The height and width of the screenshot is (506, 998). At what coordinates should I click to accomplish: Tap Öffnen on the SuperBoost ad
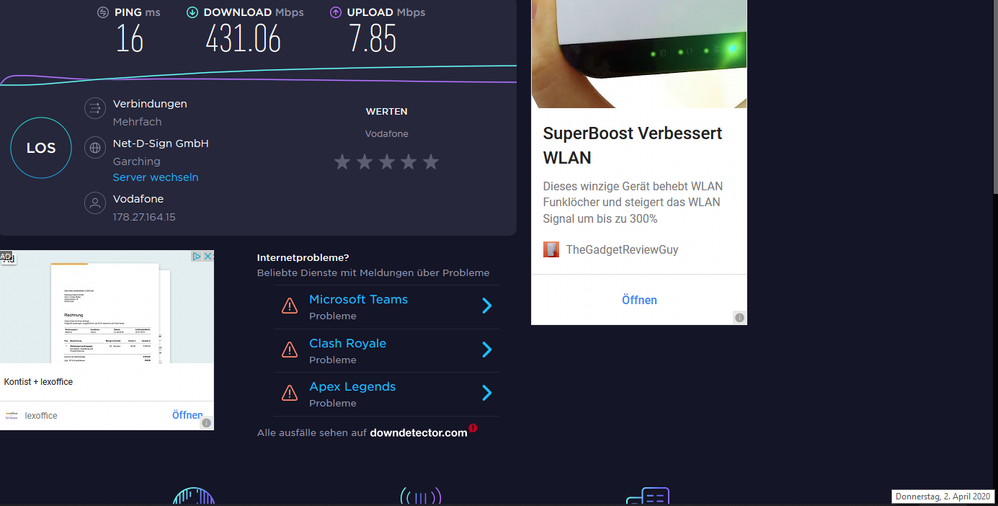(639, 300)
